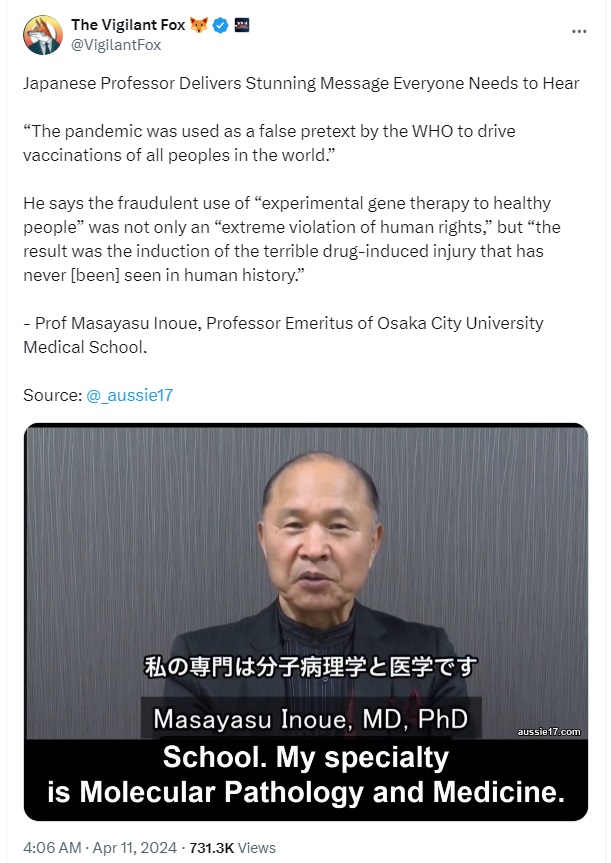The width and height of the screenshot is (611, 863).
Task: Open the @VigilantFox handle
Action: tap(116, 45)
